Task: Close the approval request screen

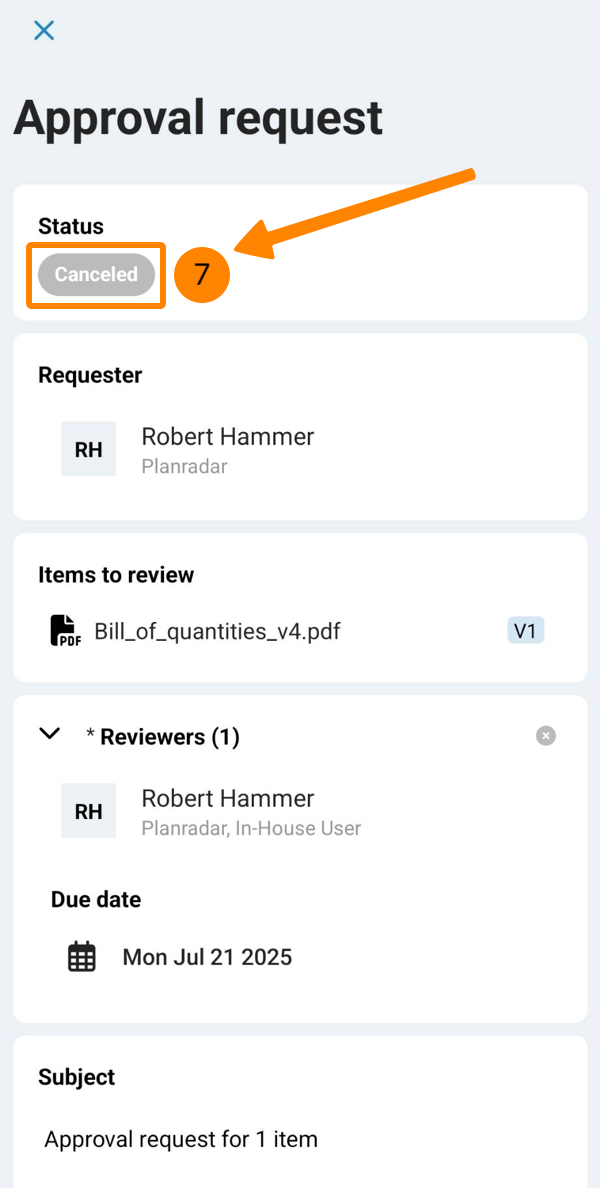Action: point(44,30)
